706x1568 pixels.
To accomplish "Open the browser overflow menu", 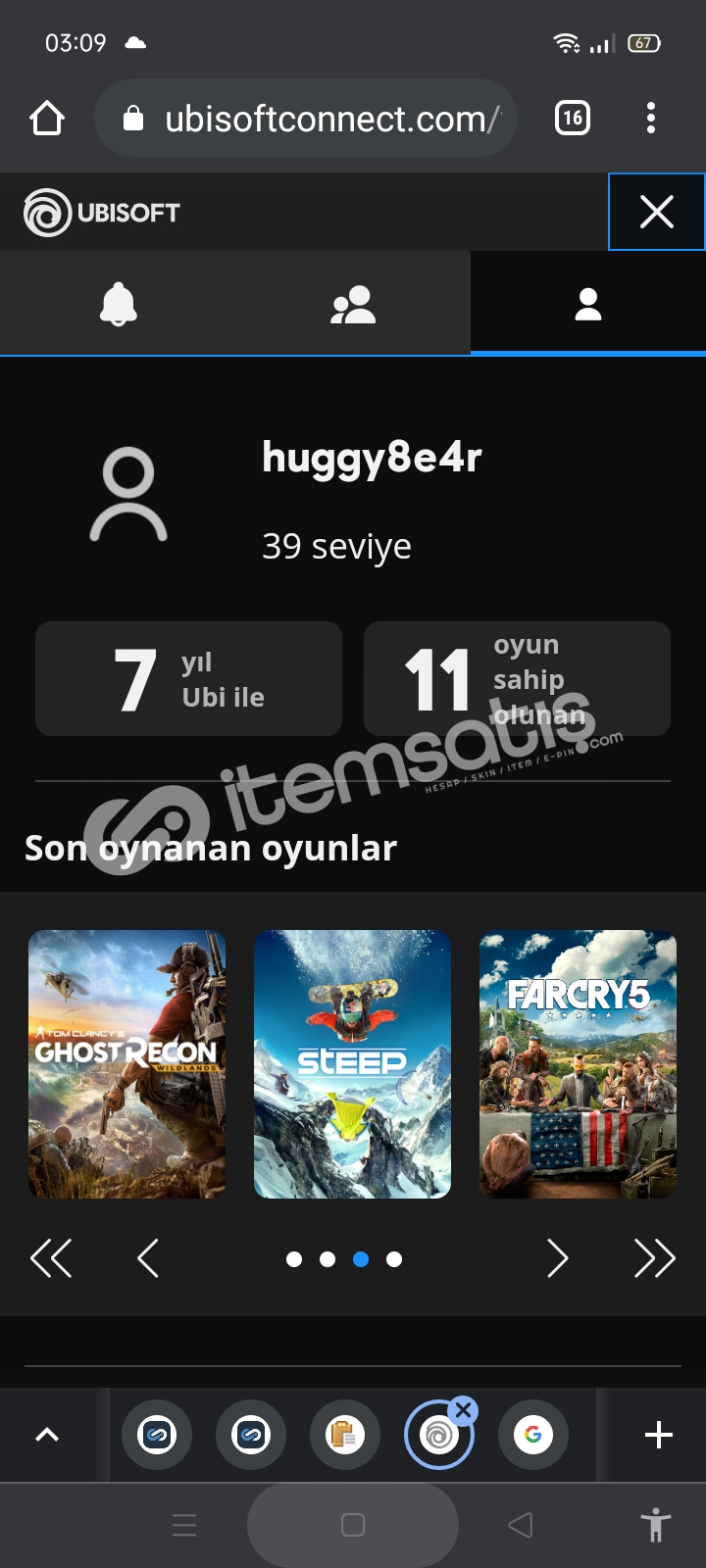I will point(651,119).
